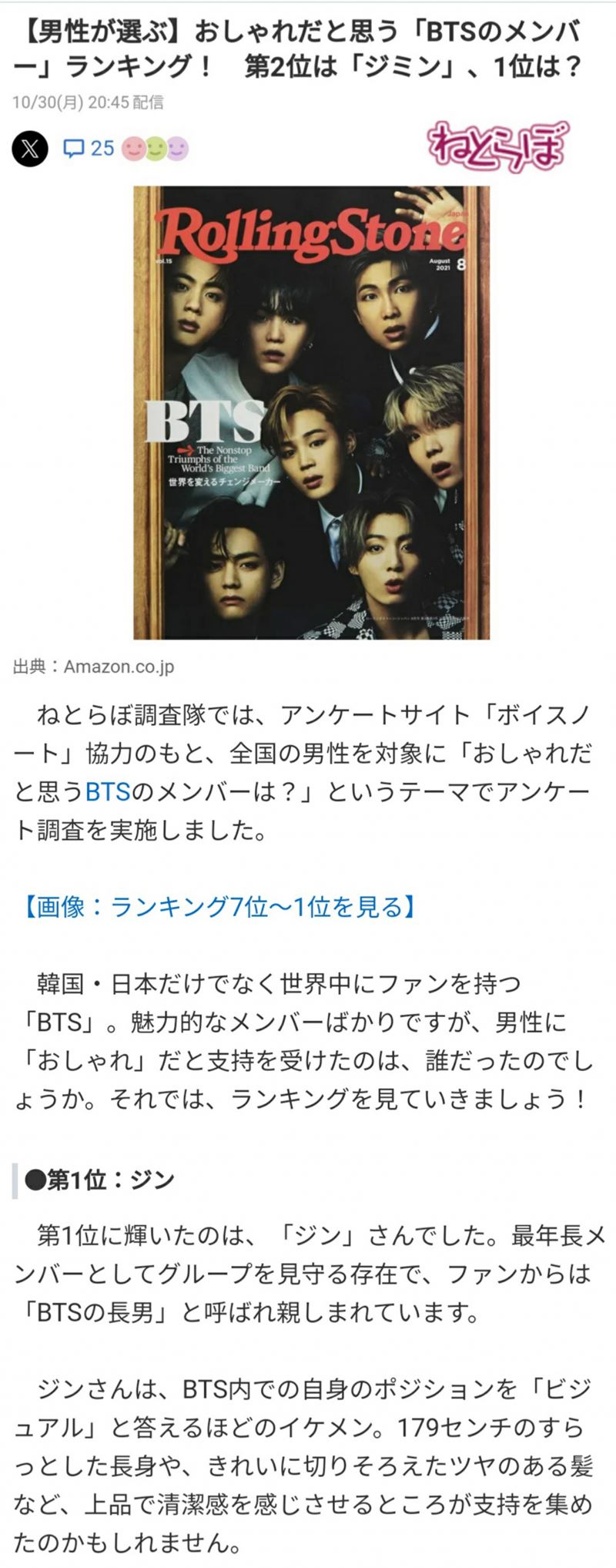Image resolution: width=616 pixels, height=1568 pixels.
Task: Open the Rolling Stone cover image
Action: pos(311,412)
